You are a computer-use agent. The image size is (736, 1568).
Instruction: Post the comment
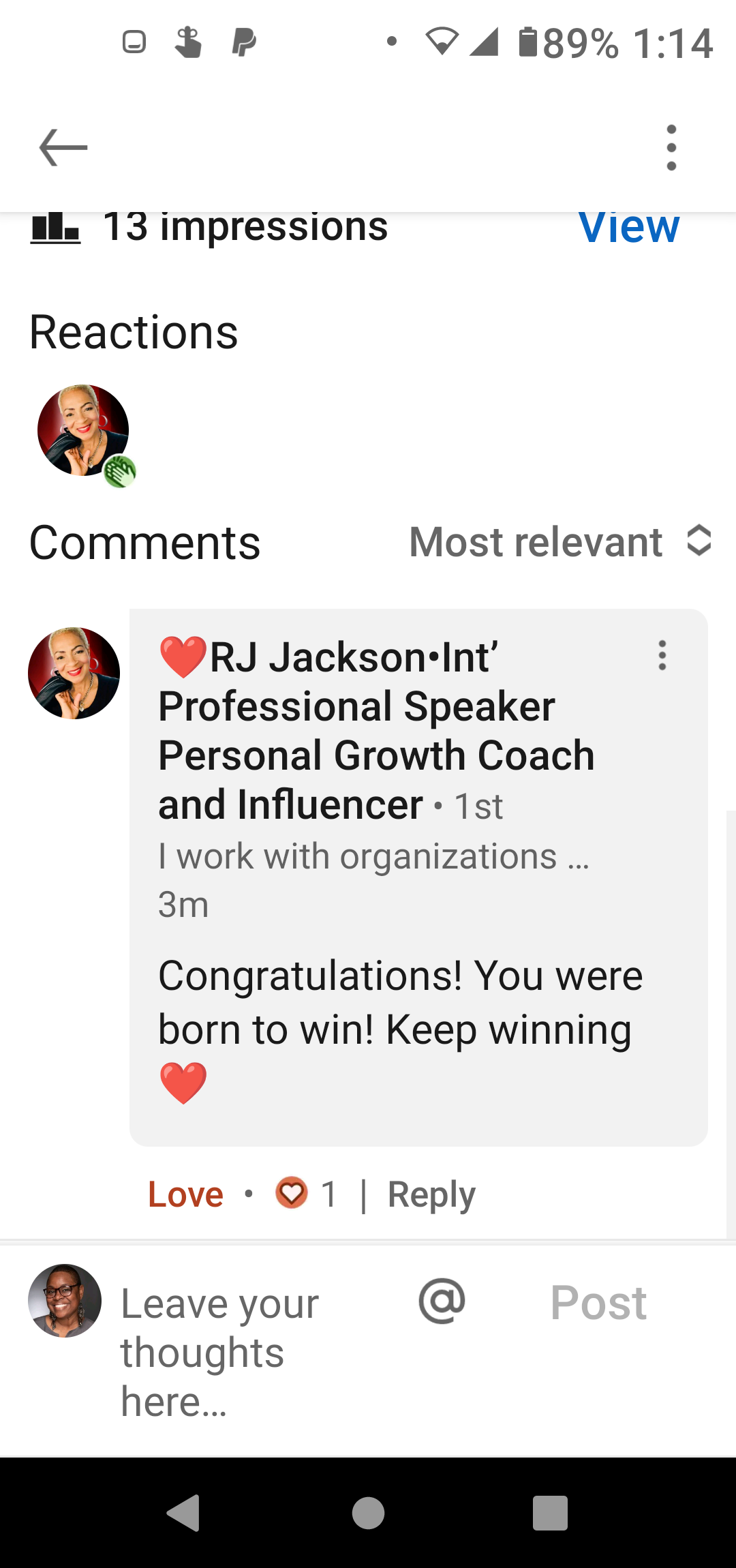(x=598, y=1303)
